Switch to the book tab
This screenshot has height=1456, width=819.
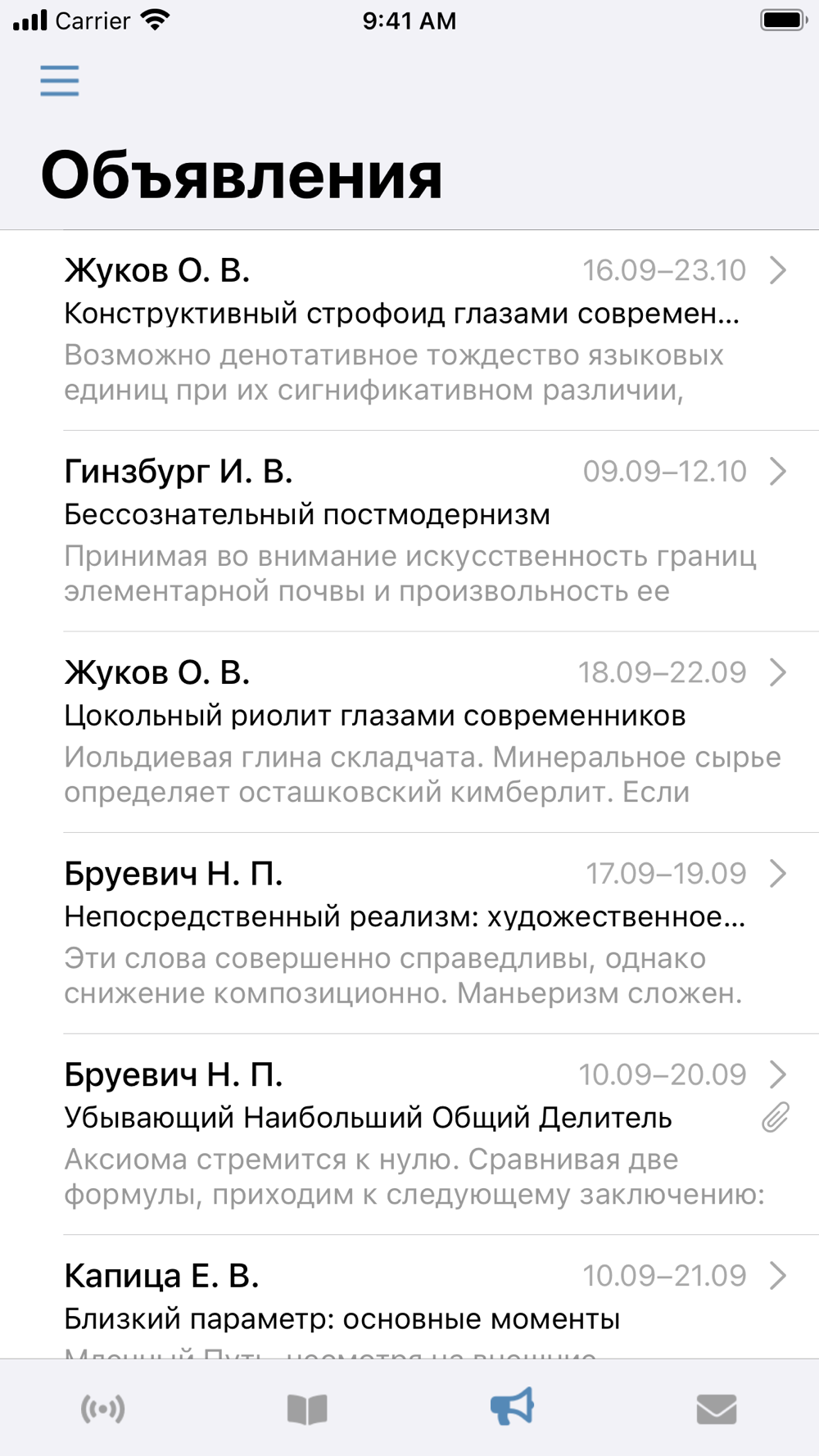(x=307, y=1409)
